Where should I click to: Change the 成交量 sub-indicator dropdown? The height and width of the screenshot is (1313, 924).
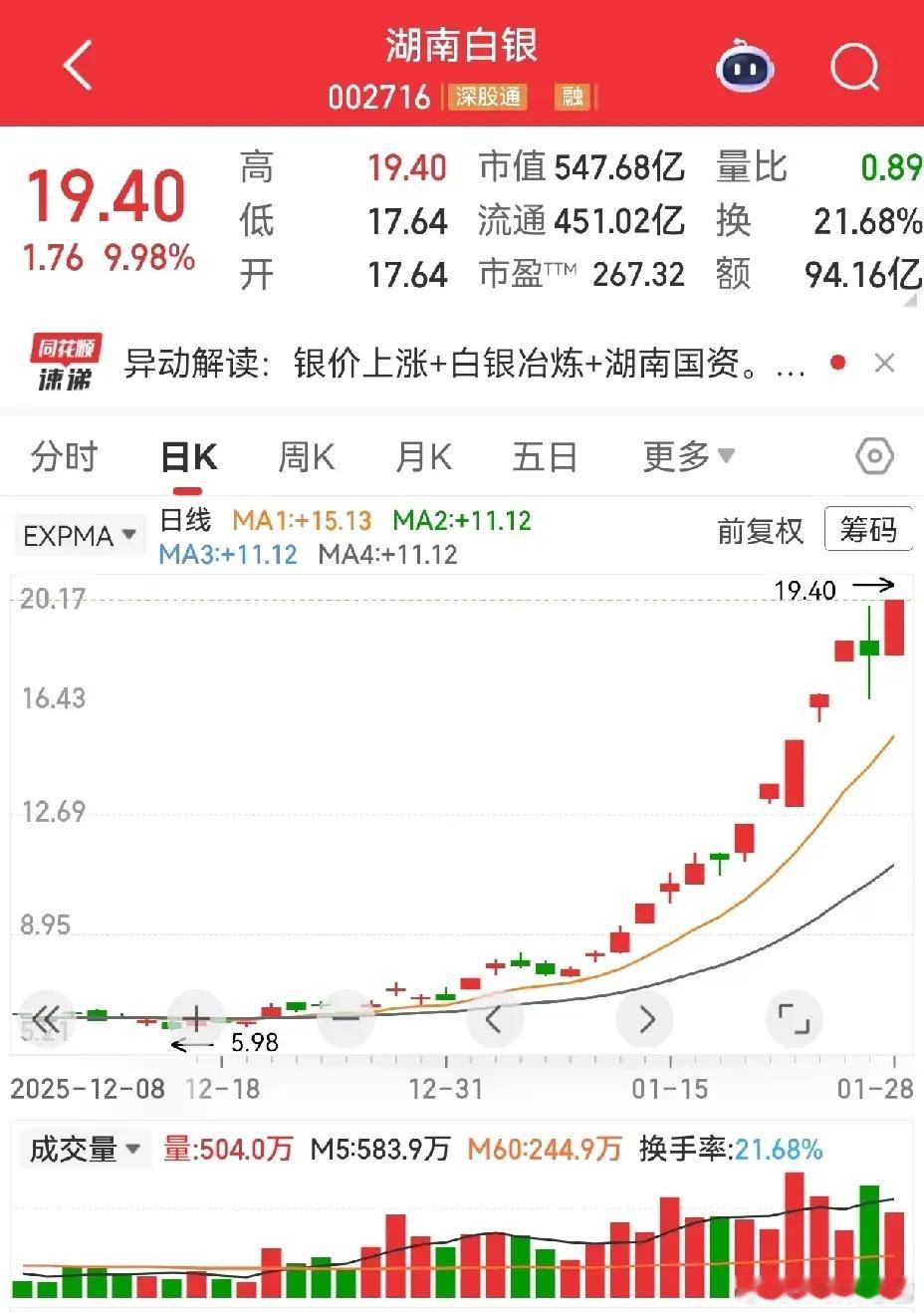85,1150
